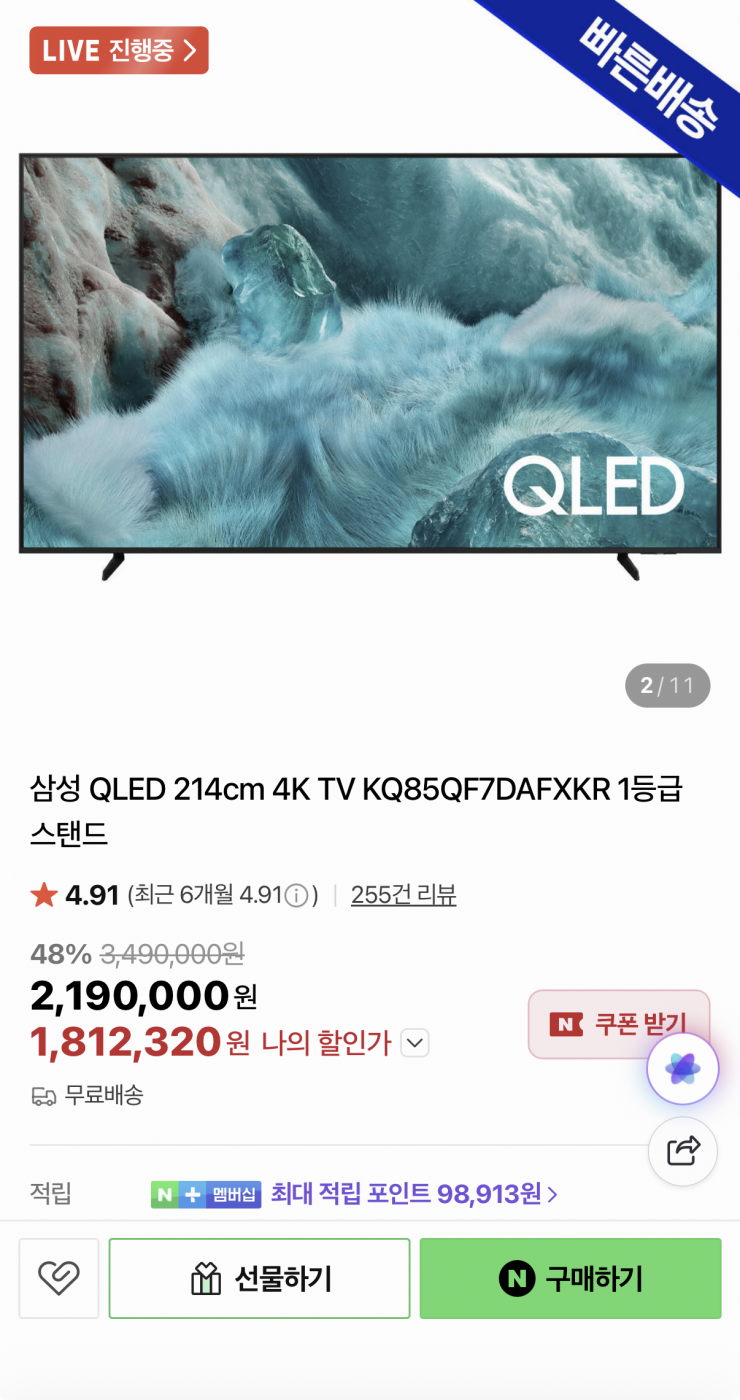Open the 255건 리뷰 reviews link

coord(403,895)
